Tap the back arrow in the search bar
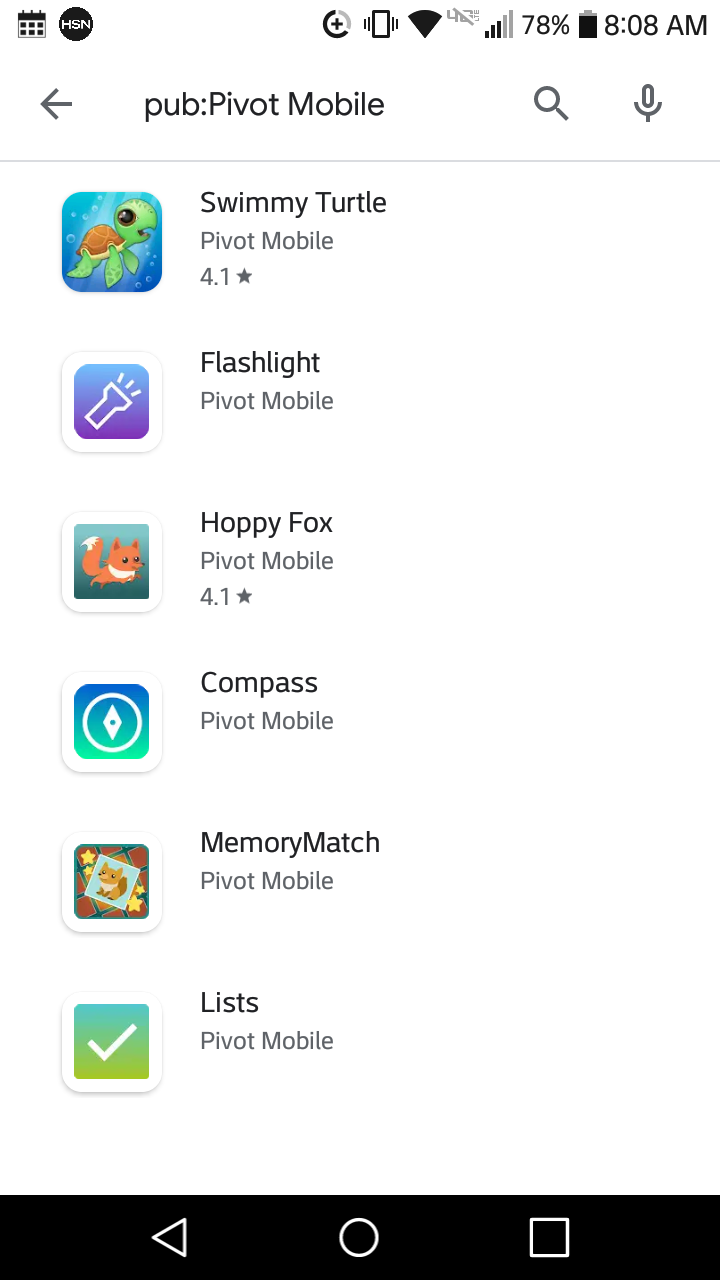Image resolution: width=720 pixels, height=1280 pixels. click(56, 103)
